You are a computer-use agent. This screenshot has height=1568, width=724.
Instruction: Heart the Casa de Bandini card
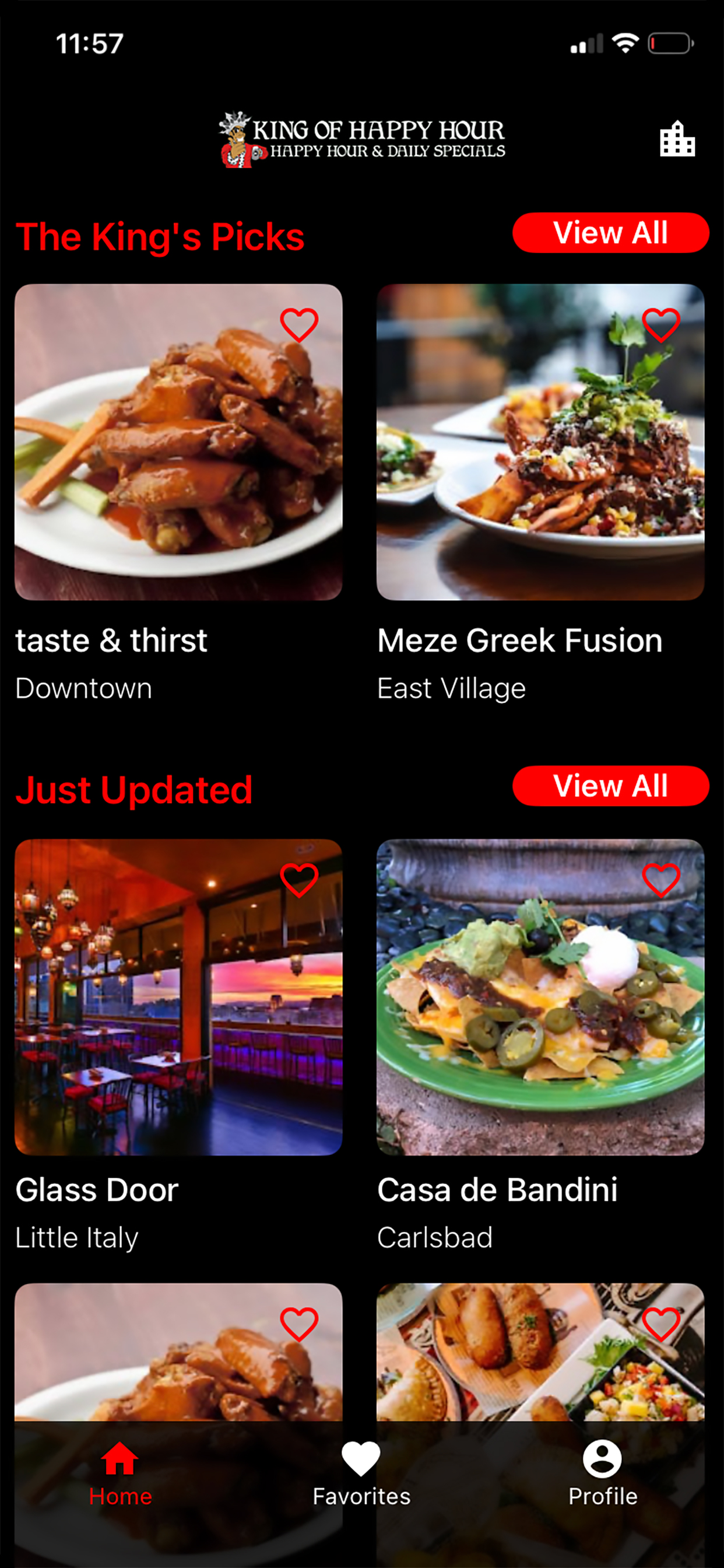tap(661, 880)
